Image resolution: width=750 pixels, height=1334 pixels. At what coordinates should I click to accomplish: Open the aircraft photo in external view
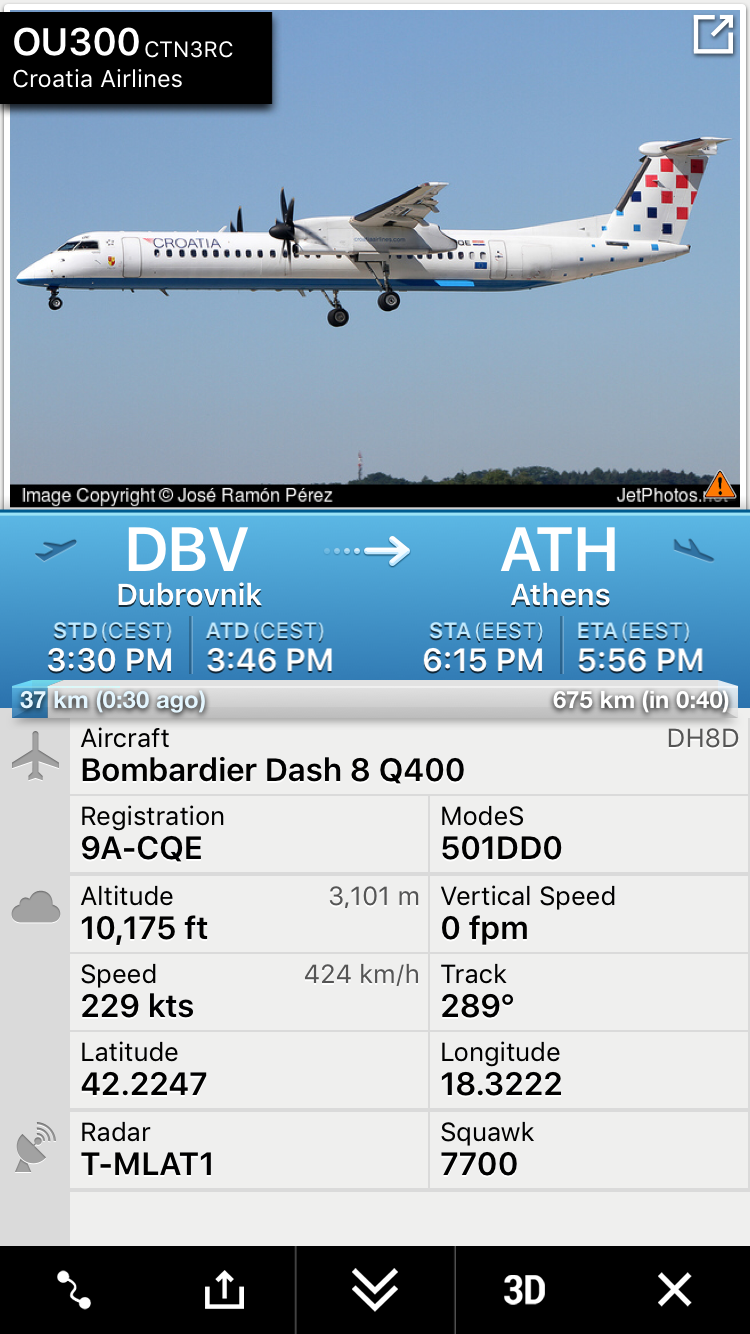(713, 35)
